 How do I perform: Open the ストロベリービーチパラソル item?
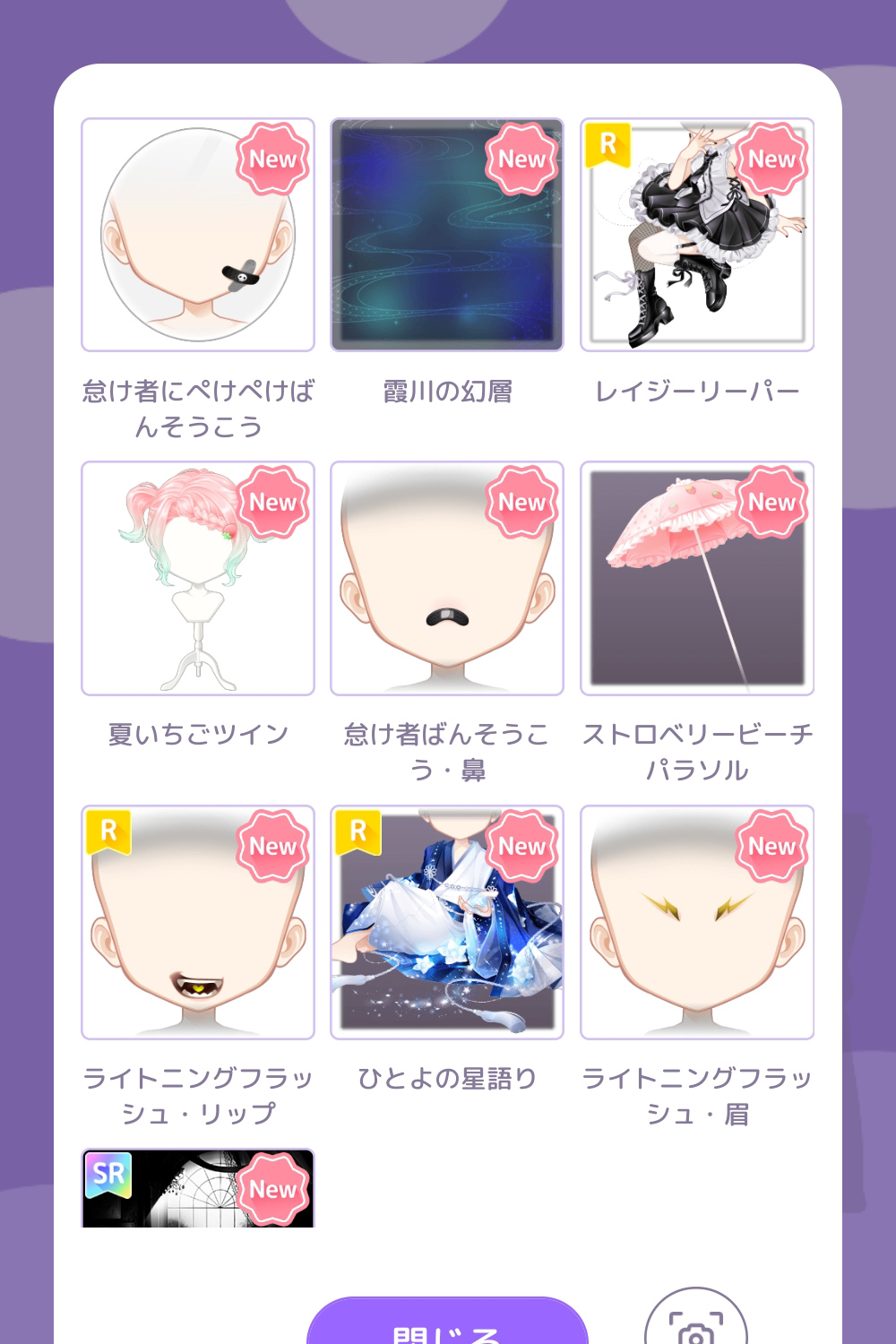click(696, 578)
